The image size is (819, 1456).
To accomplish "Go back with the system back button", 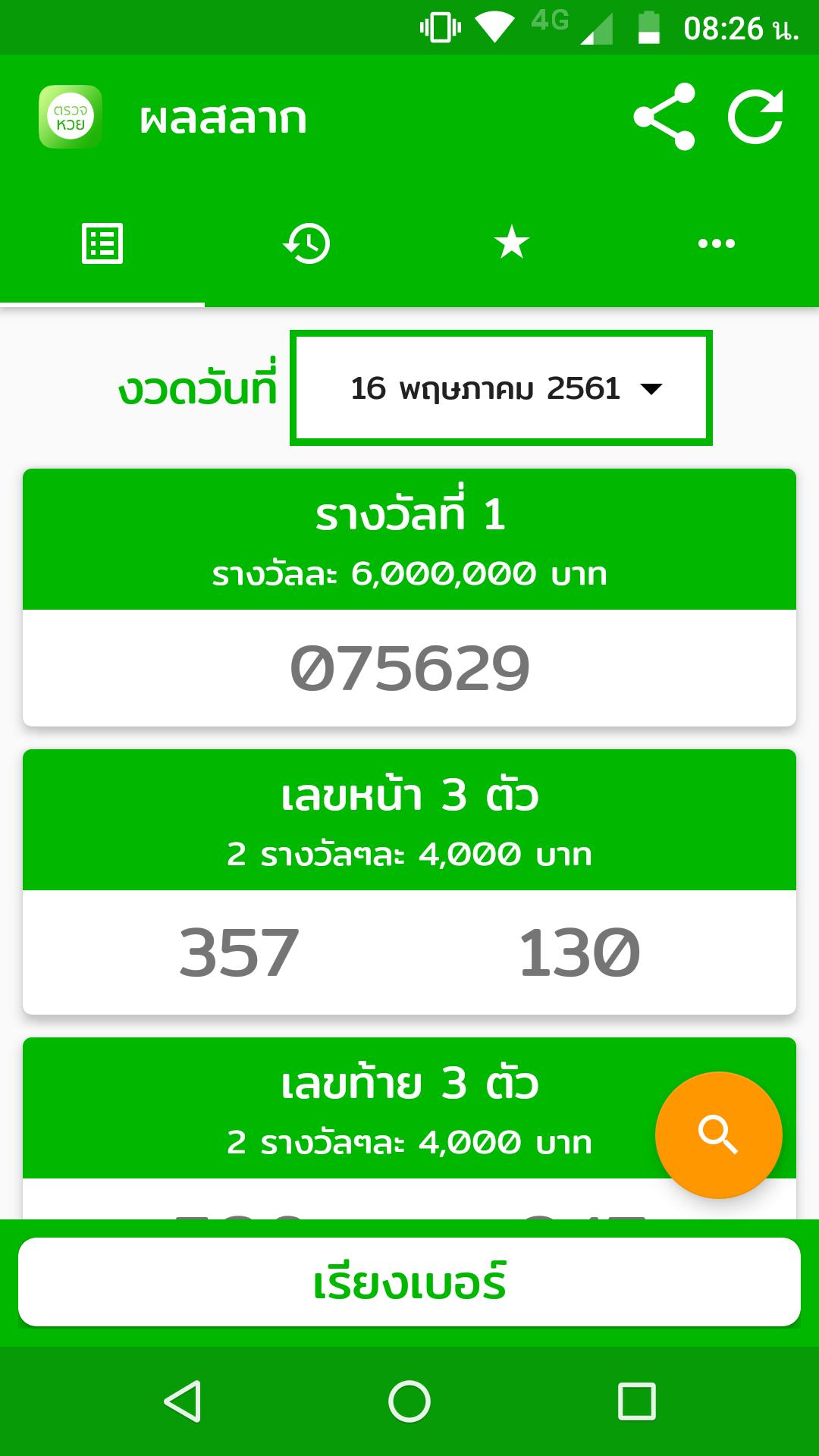I will point(183,1401).
